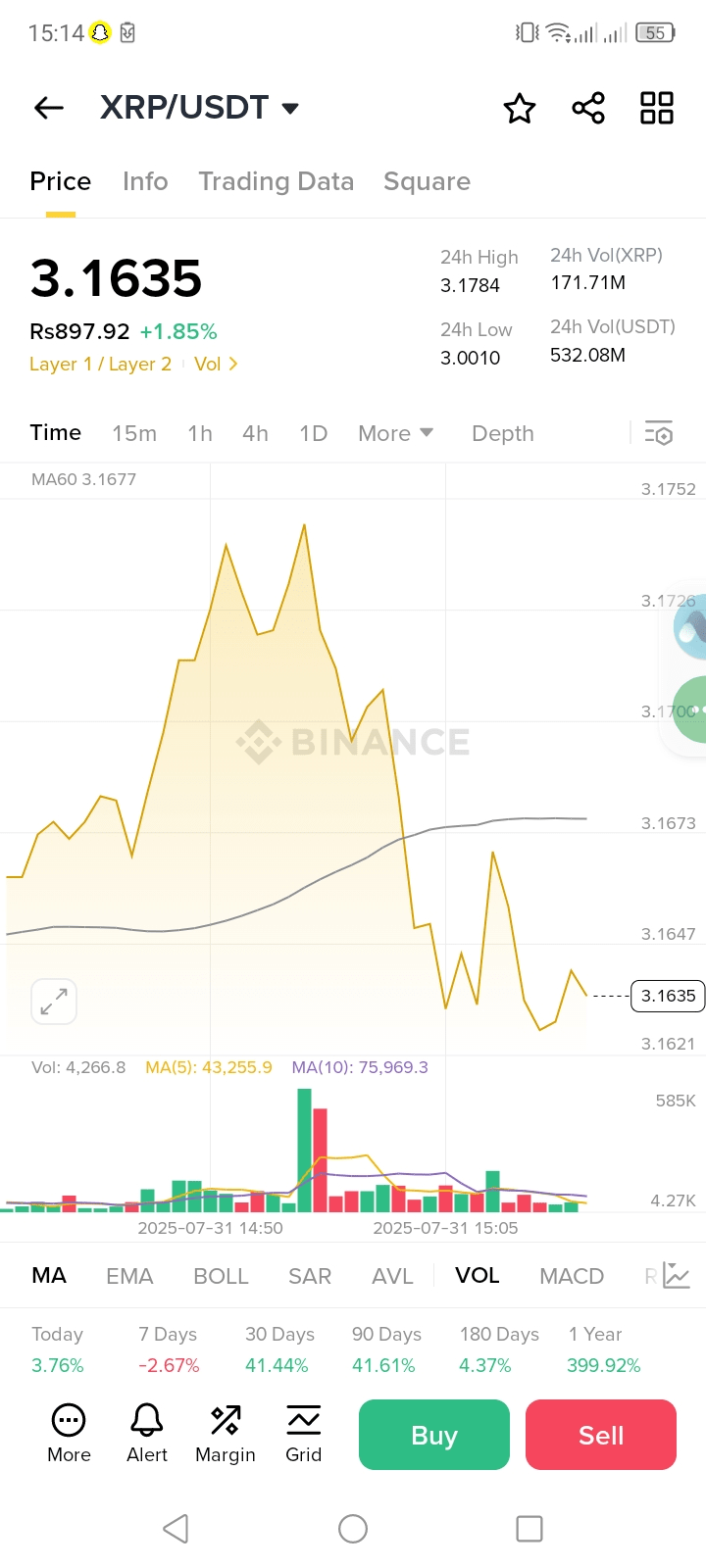
Task: Show the Depth chart
Action: click(502, 433)
